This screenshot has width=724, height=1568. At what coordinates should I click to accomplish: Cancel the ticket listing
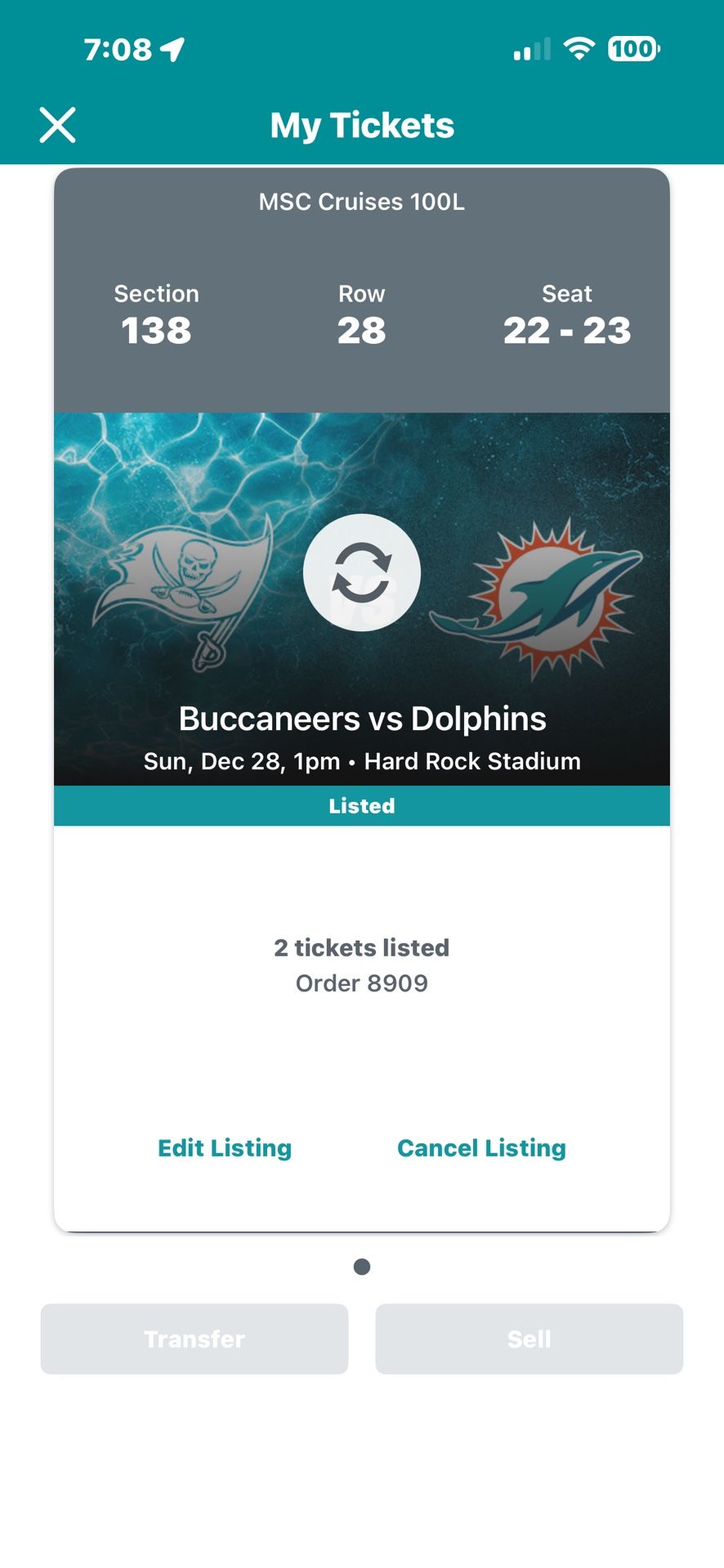(481, 1147)
